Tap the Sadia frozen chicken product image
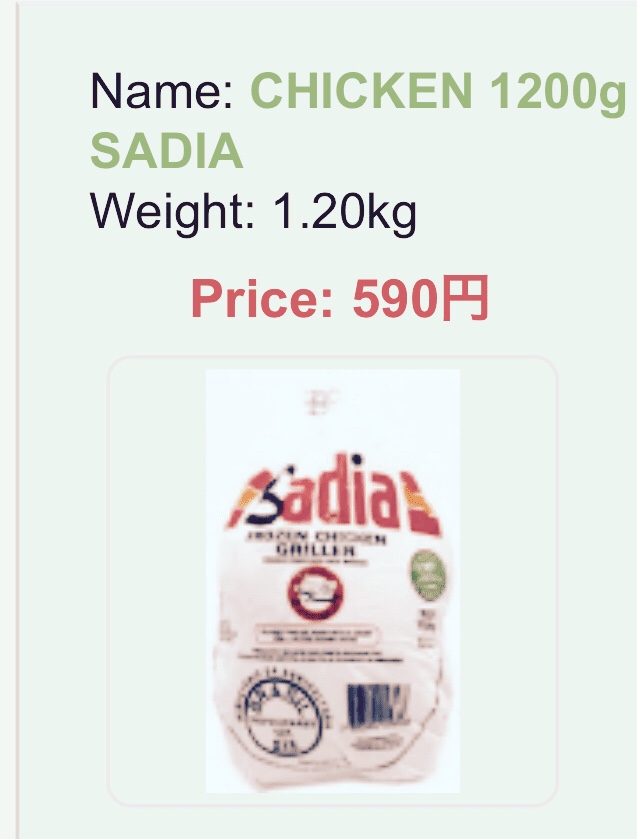This screenshot has height=839, width=637. pos(332,580)
